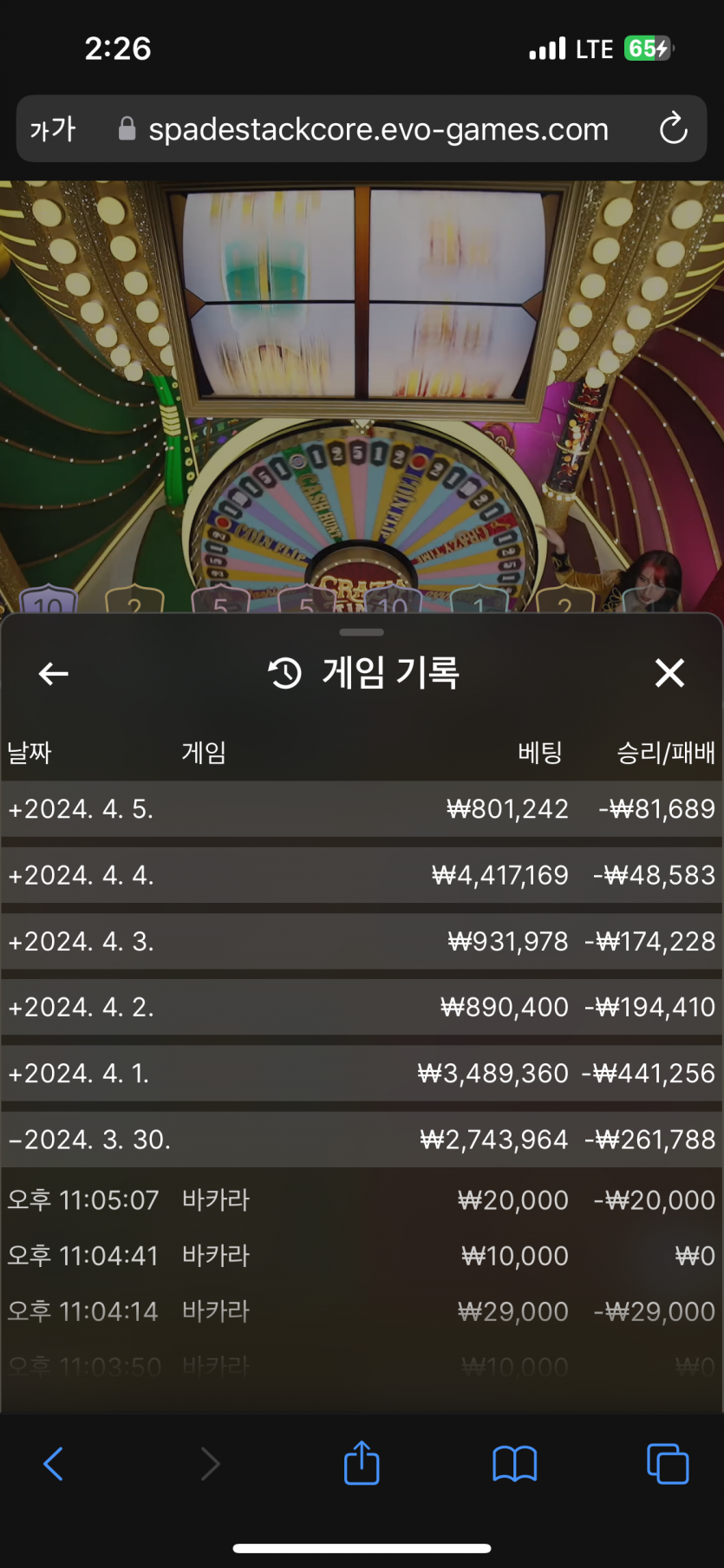This screenshot has height=1568, width=724.
Task: Show open Safari tabs
Action: (x=668, y=1464)
